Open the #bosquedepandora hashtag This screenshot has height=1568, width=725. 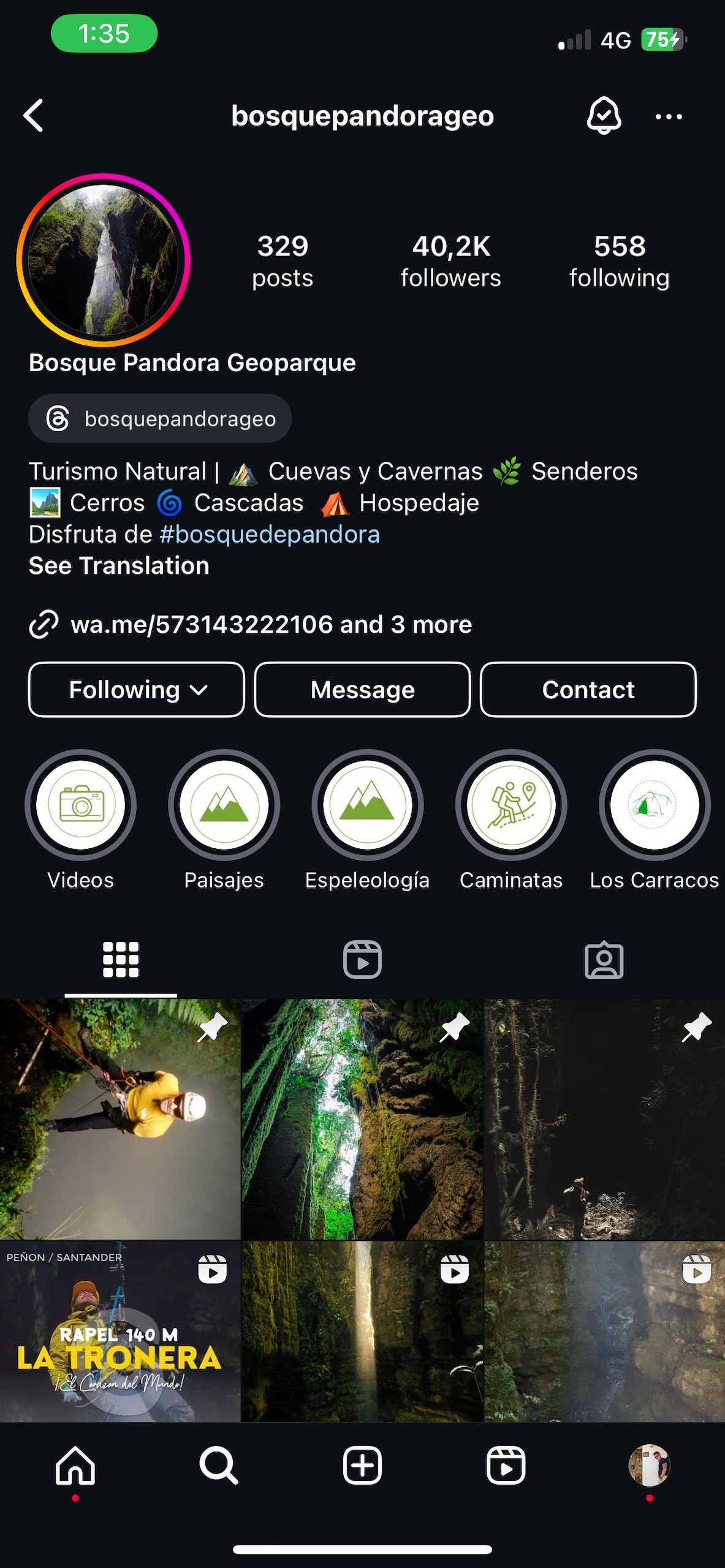coord(270,535)
